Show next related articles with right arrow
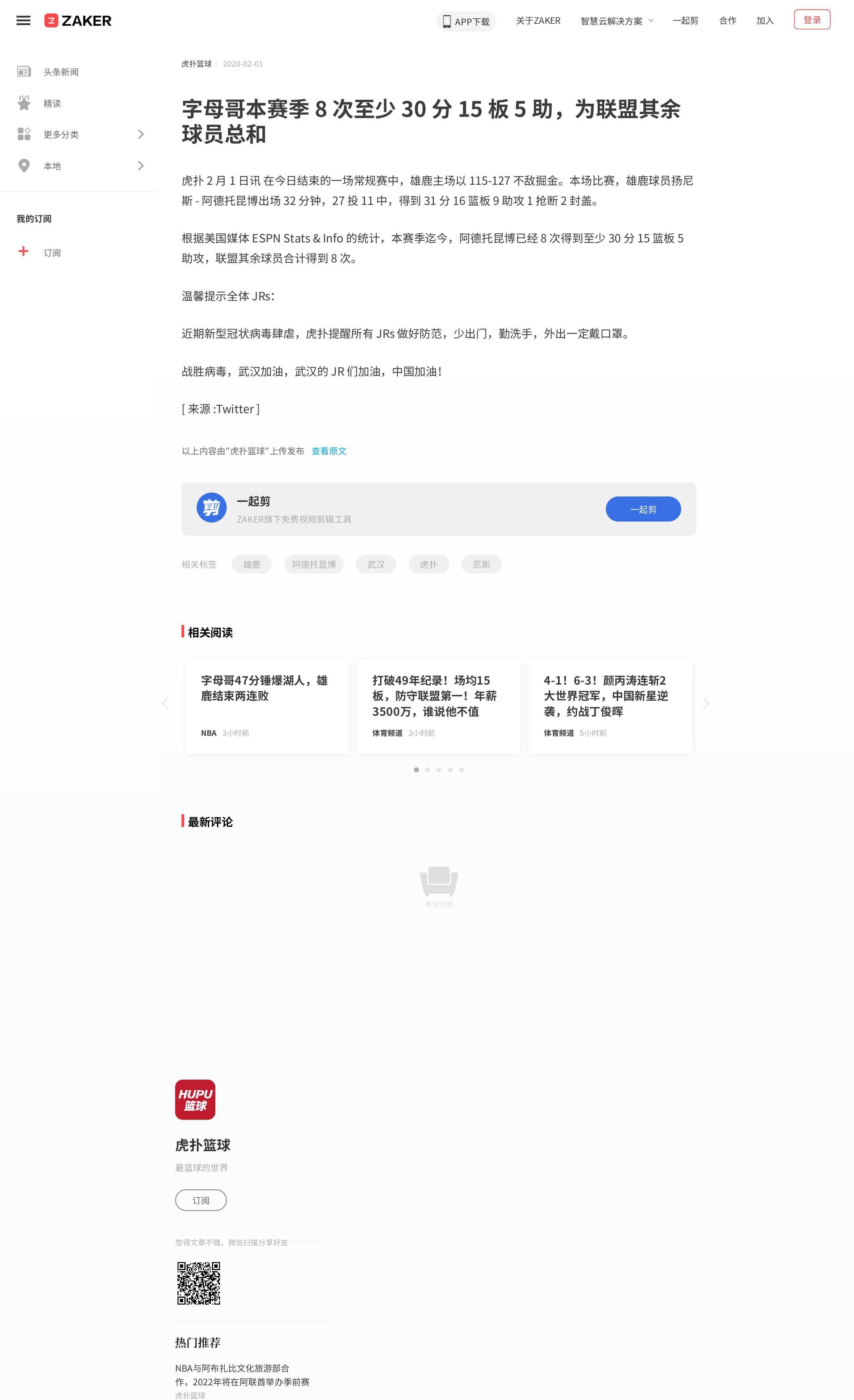Screen dimensions: 854x1400 tap(706, 704)
